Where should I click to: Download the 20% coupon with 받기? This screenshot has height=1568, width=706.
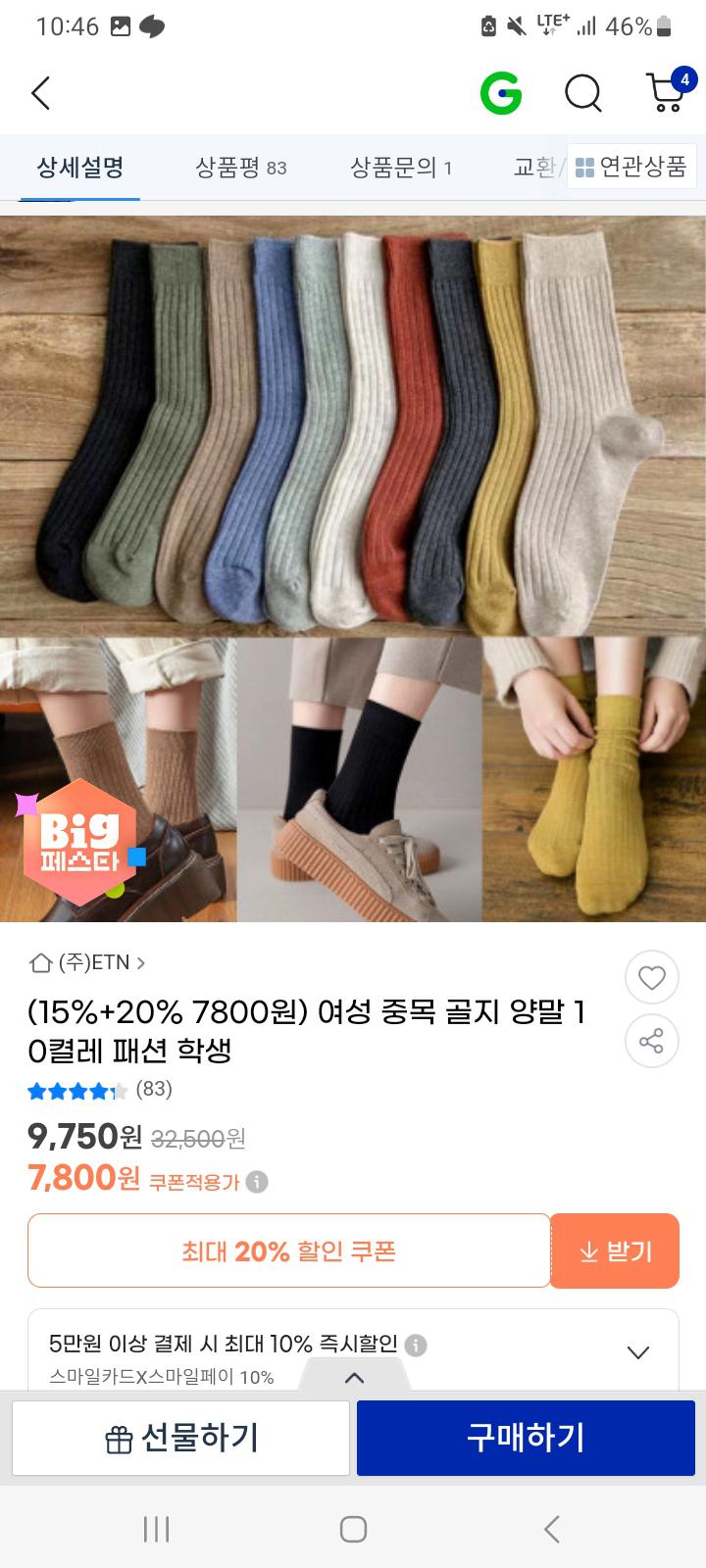click(615, 1251)
